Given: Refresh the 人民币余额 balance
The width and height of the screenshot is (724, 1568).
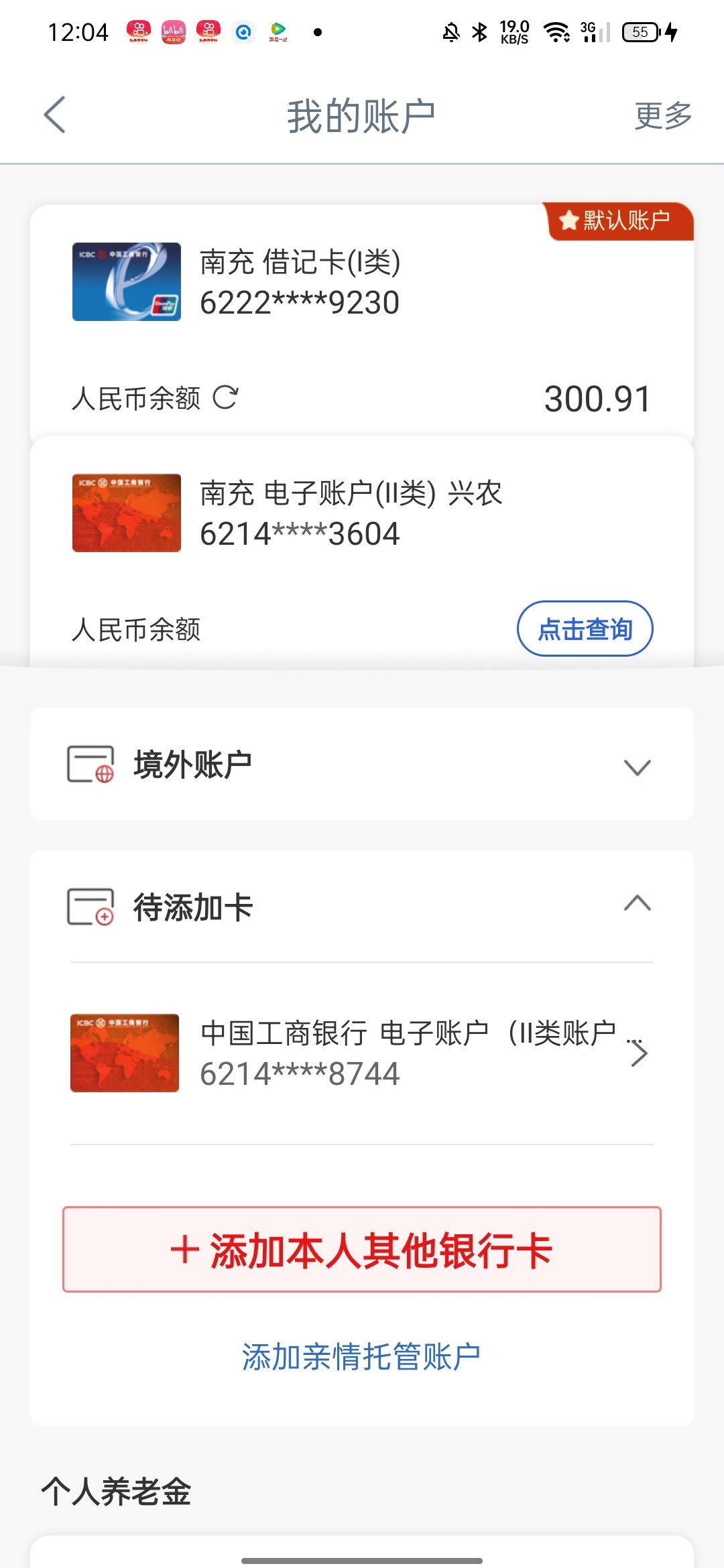Looking at the screenshot, I should click(225, 397).
